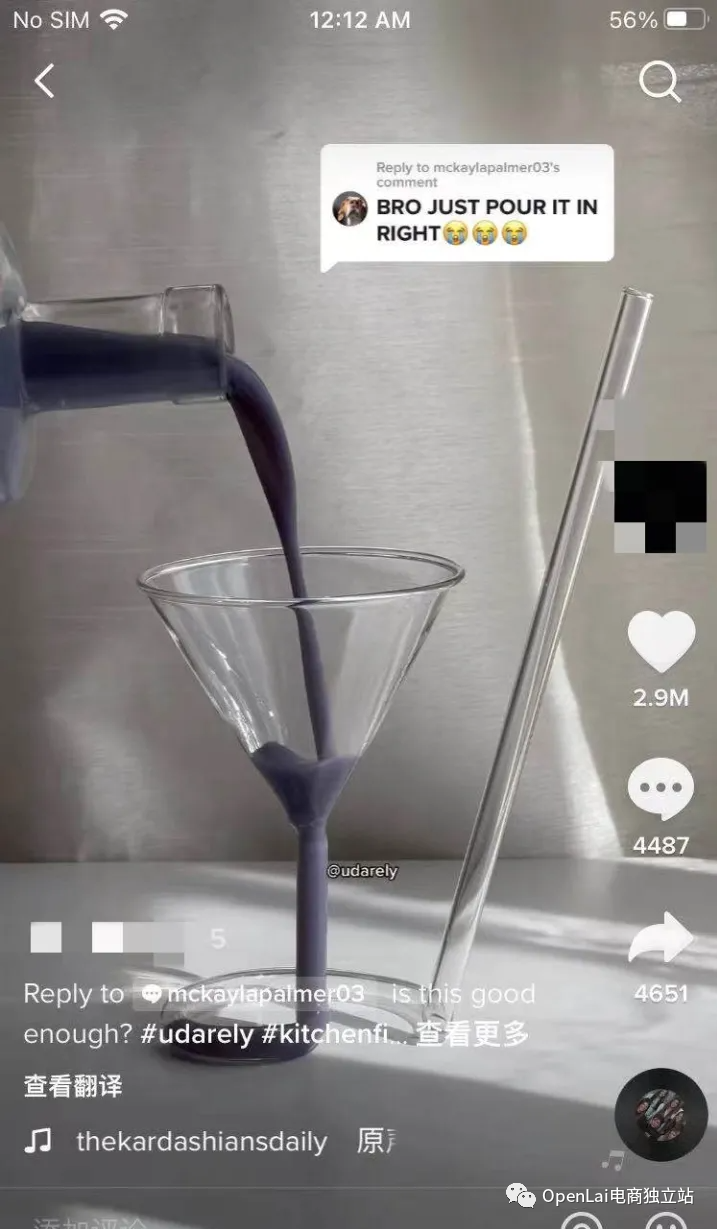
Task: Share this video via arrow icon
Action: point(661,940)
